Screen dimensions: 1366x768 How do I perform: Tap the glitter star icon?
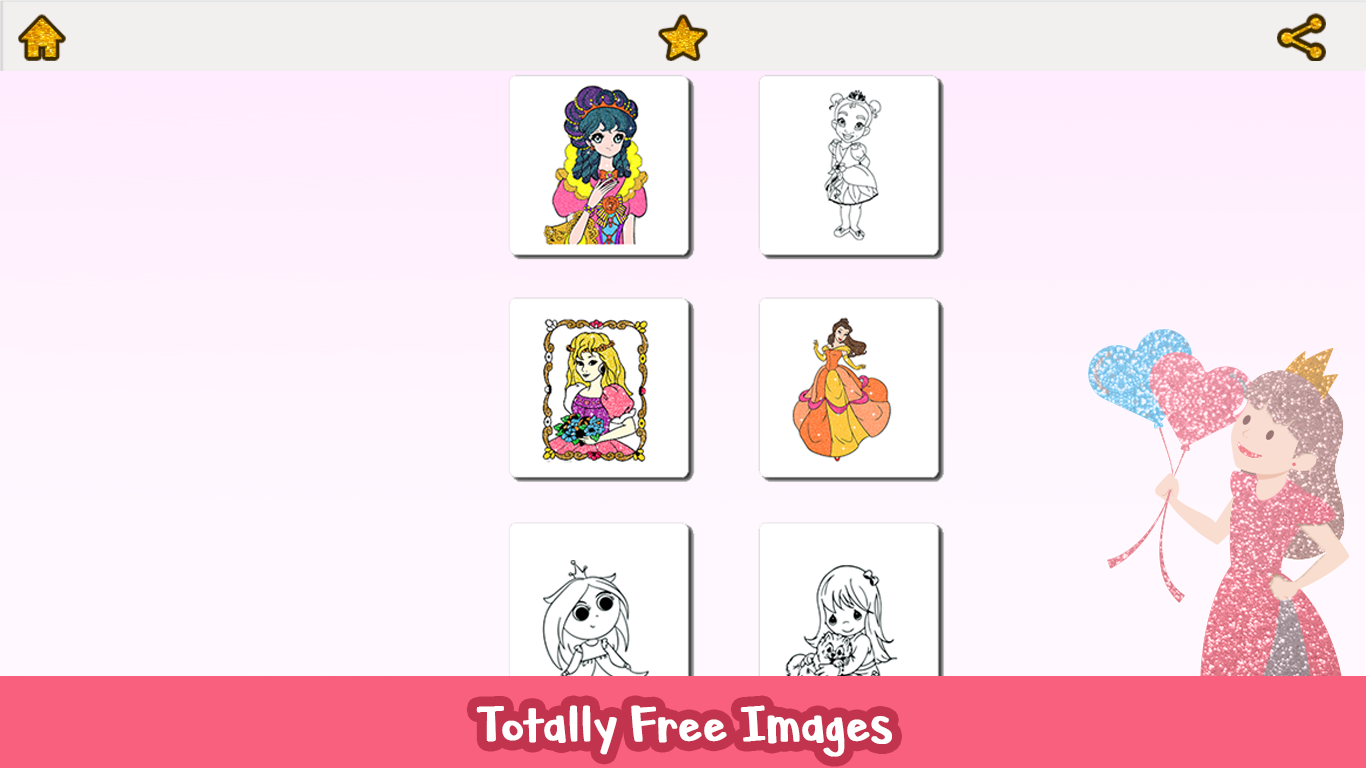(x=682, y=38)
